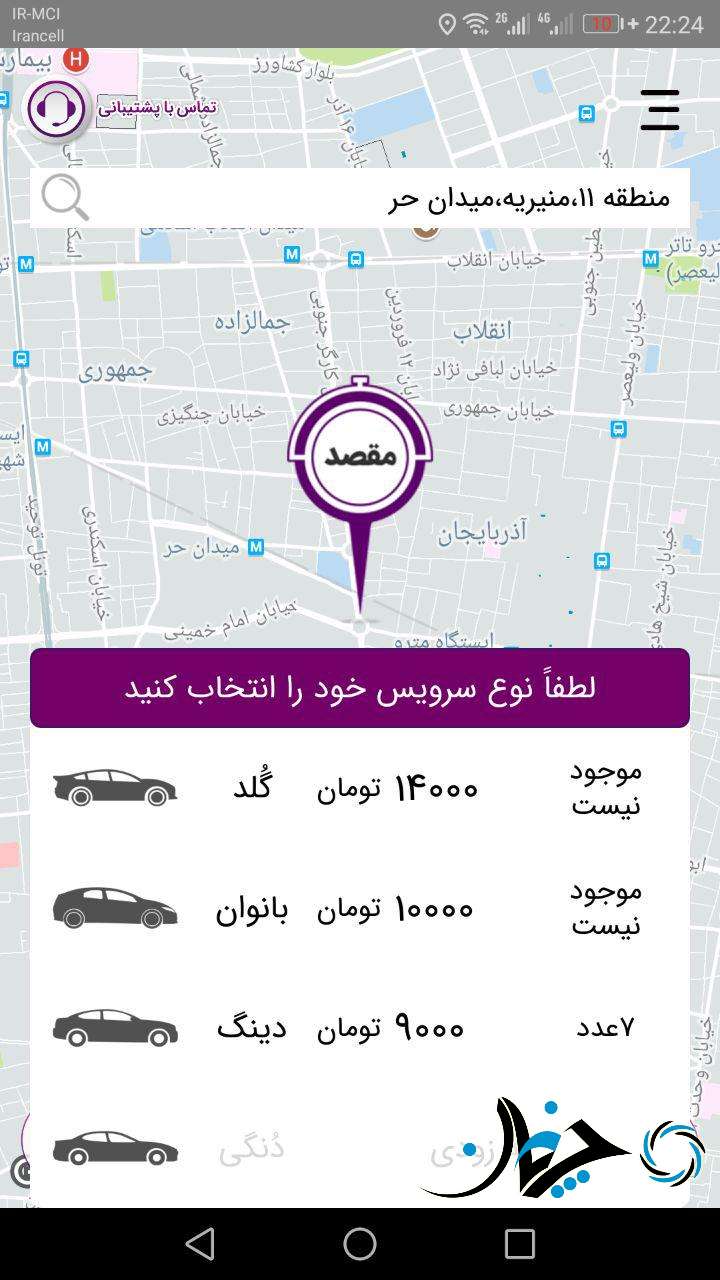720x1280 pixels.
Task: Tap the search magnifier icon
Action: tap(65, 197)
